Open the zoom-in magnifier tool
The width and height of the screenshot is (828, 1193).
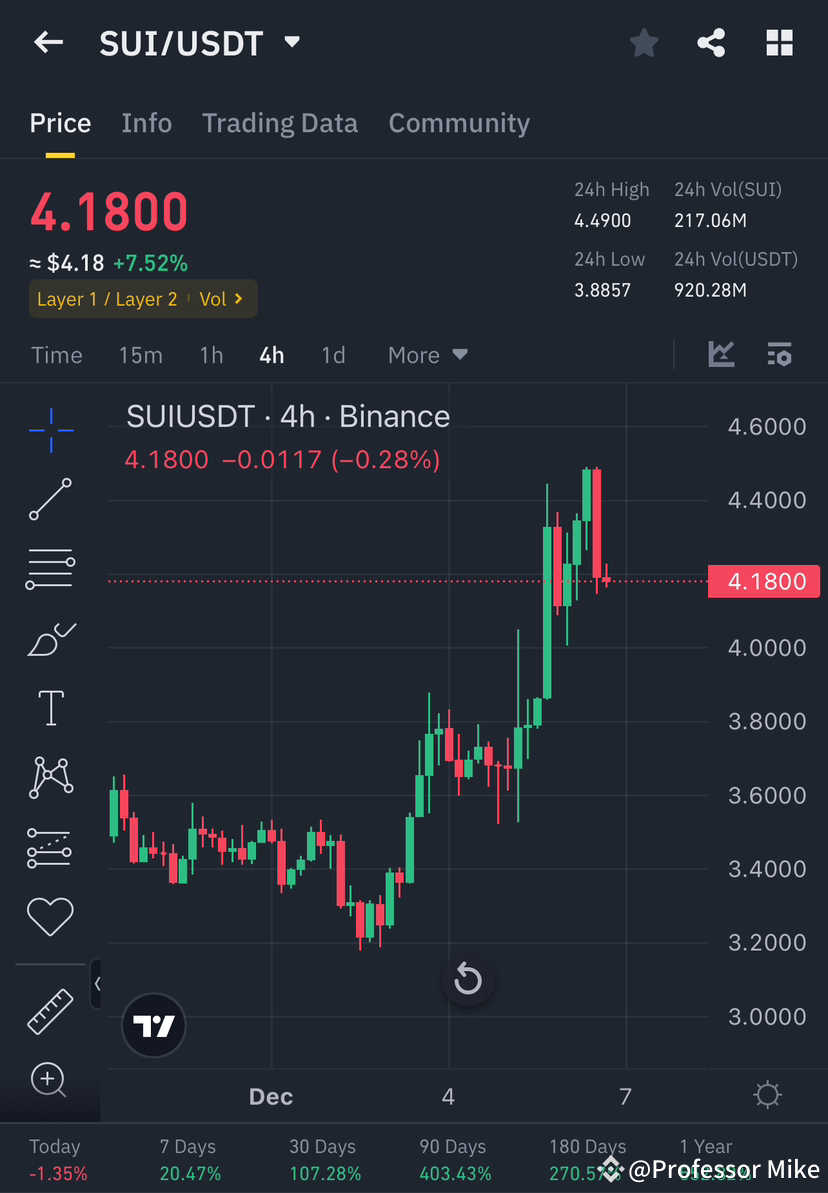tap(50, 1080)
